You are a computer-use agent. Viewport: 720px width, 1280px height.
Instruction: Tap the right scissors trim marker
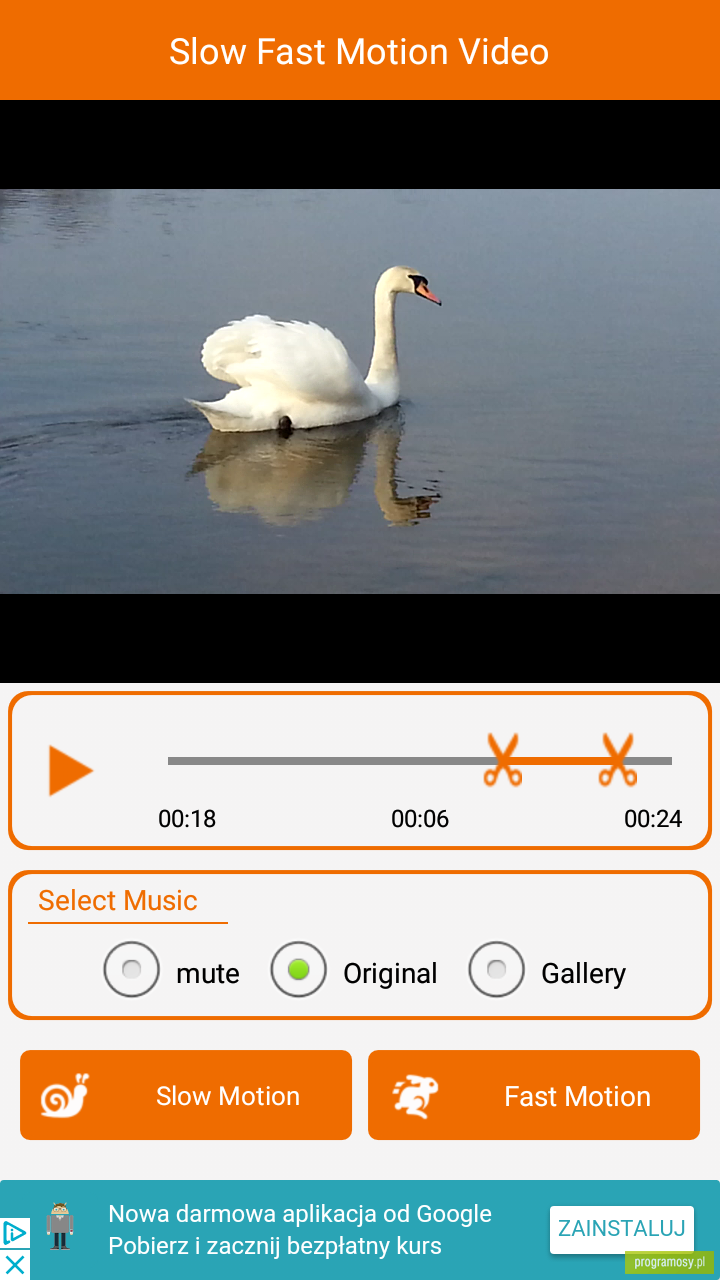(617, 760)
